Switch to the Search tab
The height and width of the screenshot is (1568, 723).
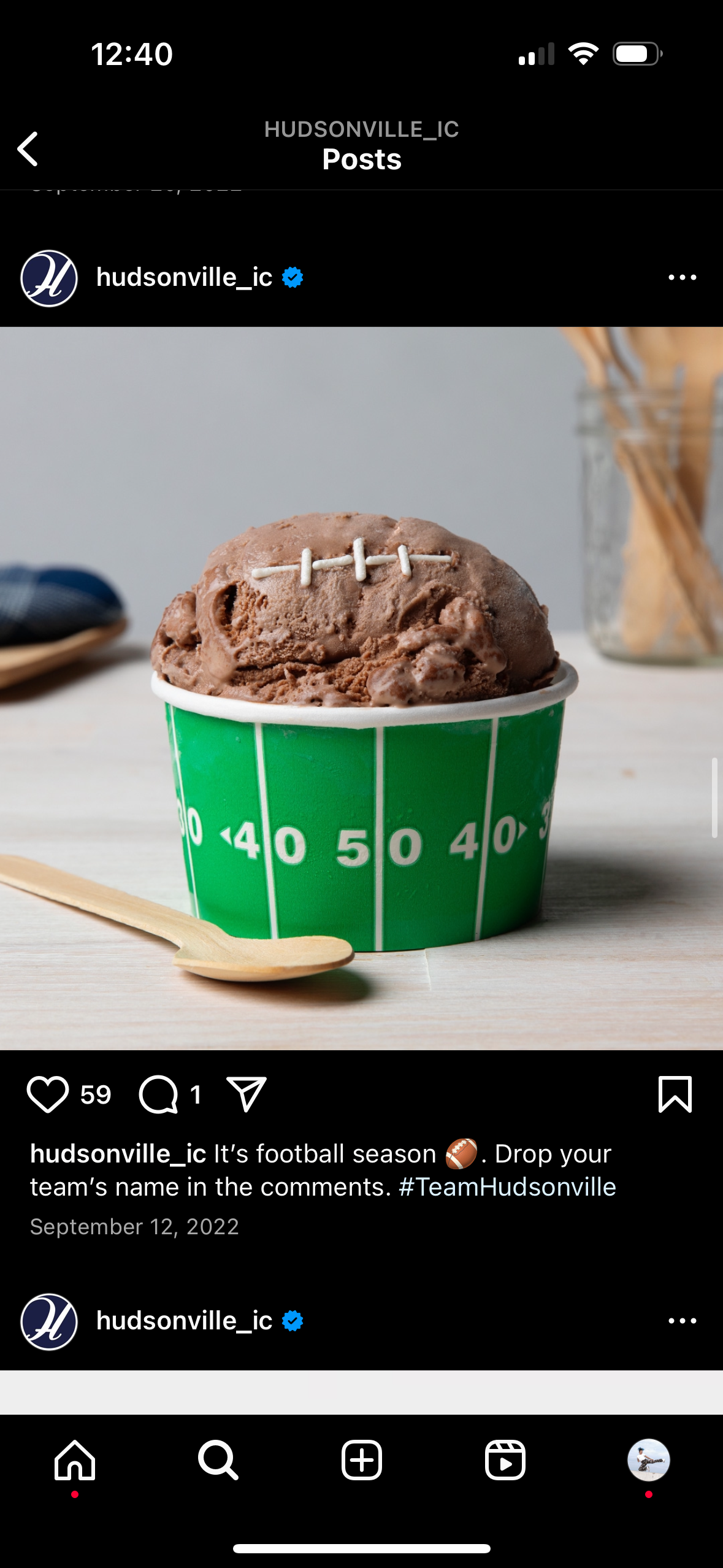[x=218, y=1460]
